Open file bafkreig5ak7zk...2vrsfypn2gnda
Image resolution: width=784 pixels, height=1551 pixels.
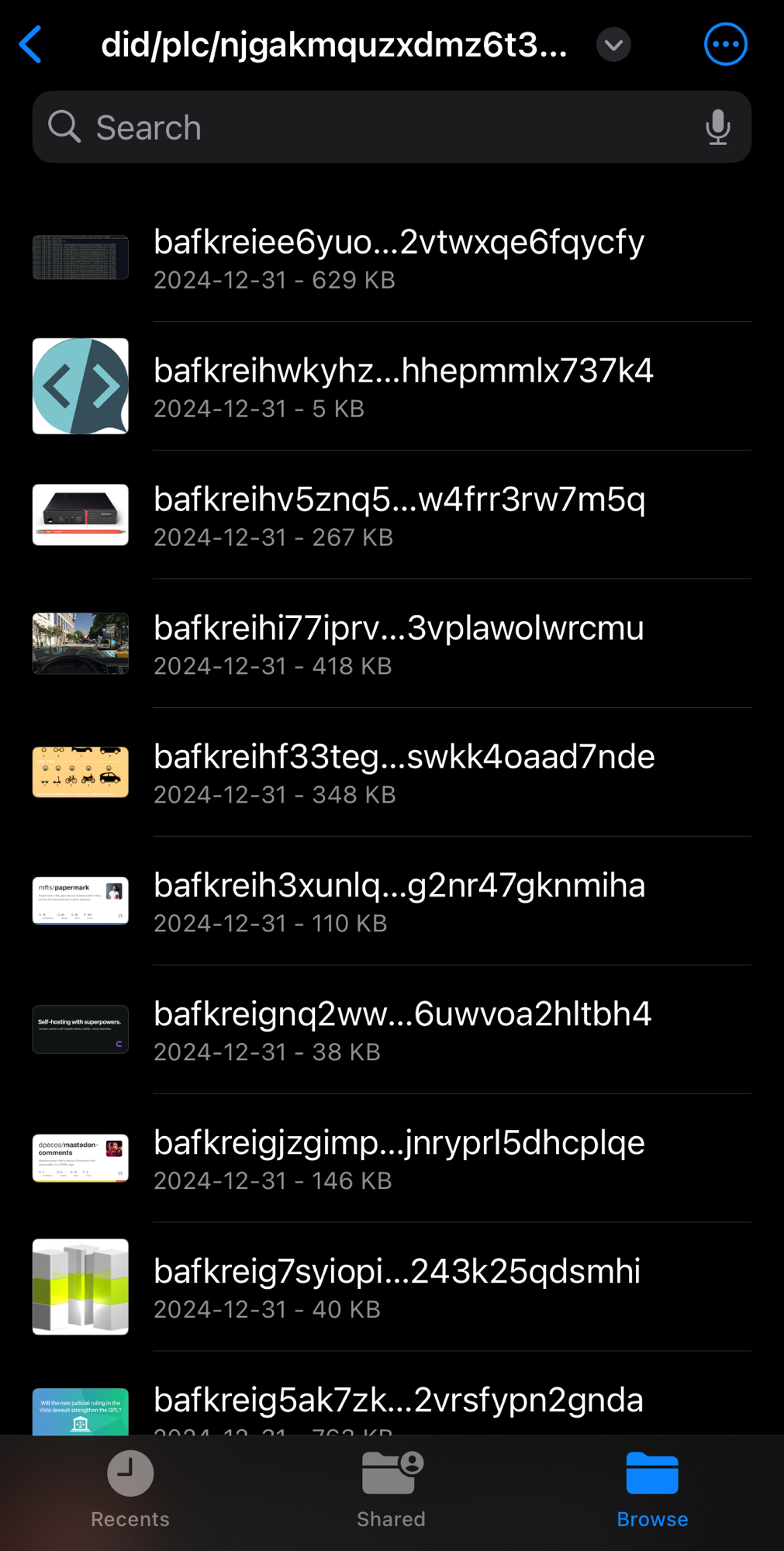[x=399, y=1402]
